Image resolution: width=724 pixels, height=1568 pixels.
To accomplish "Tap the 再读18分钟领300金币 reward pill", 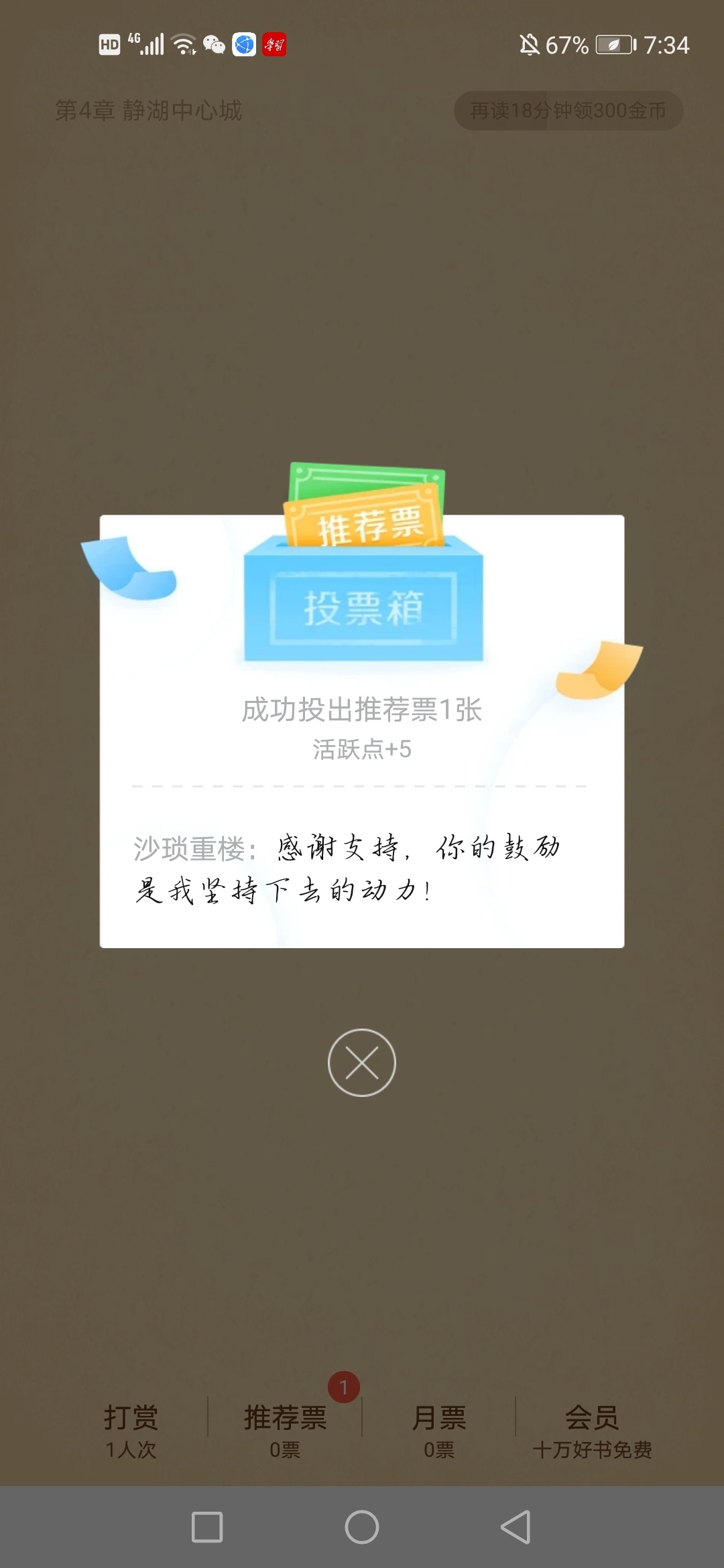I will [x=568, y=111].
